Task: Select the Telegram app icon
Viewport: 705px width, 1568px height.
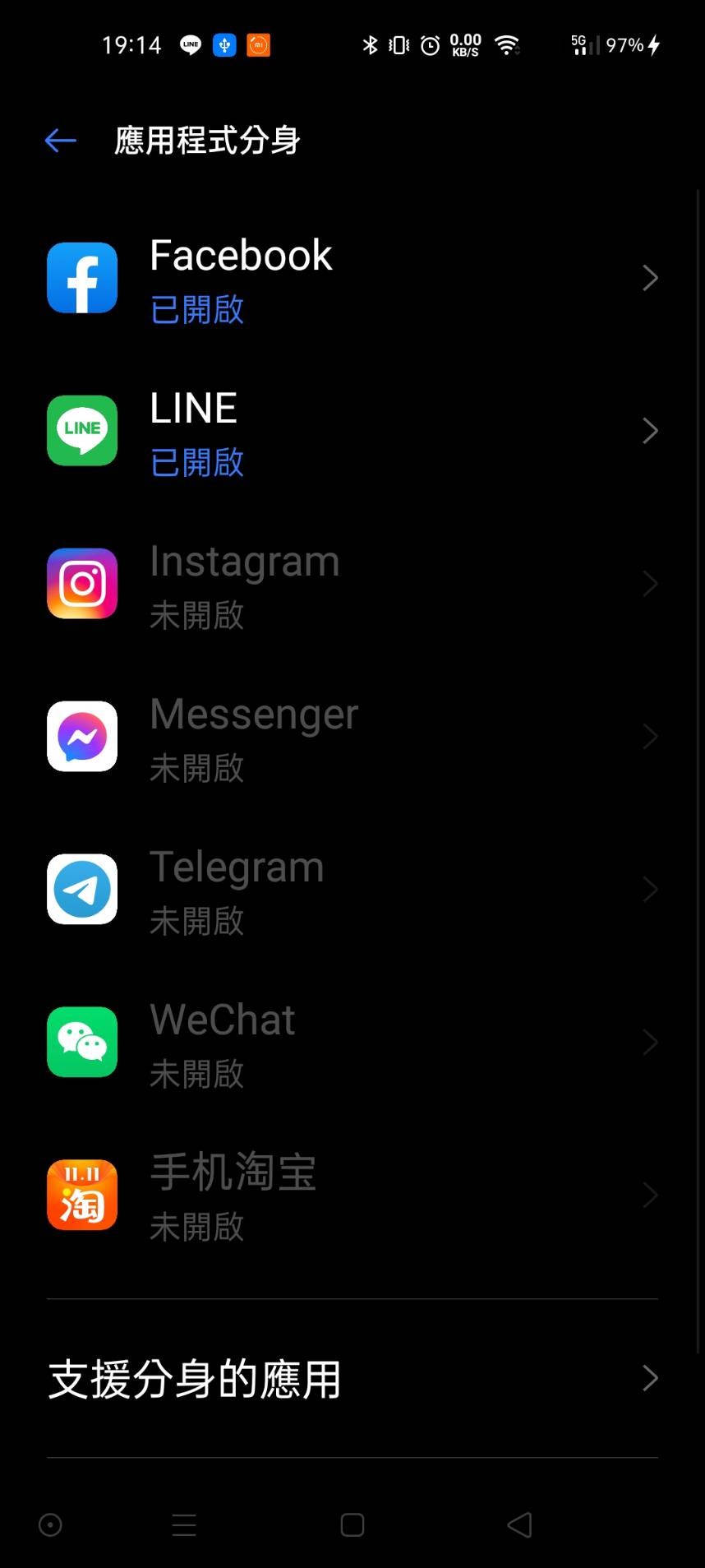Action: 82,889
